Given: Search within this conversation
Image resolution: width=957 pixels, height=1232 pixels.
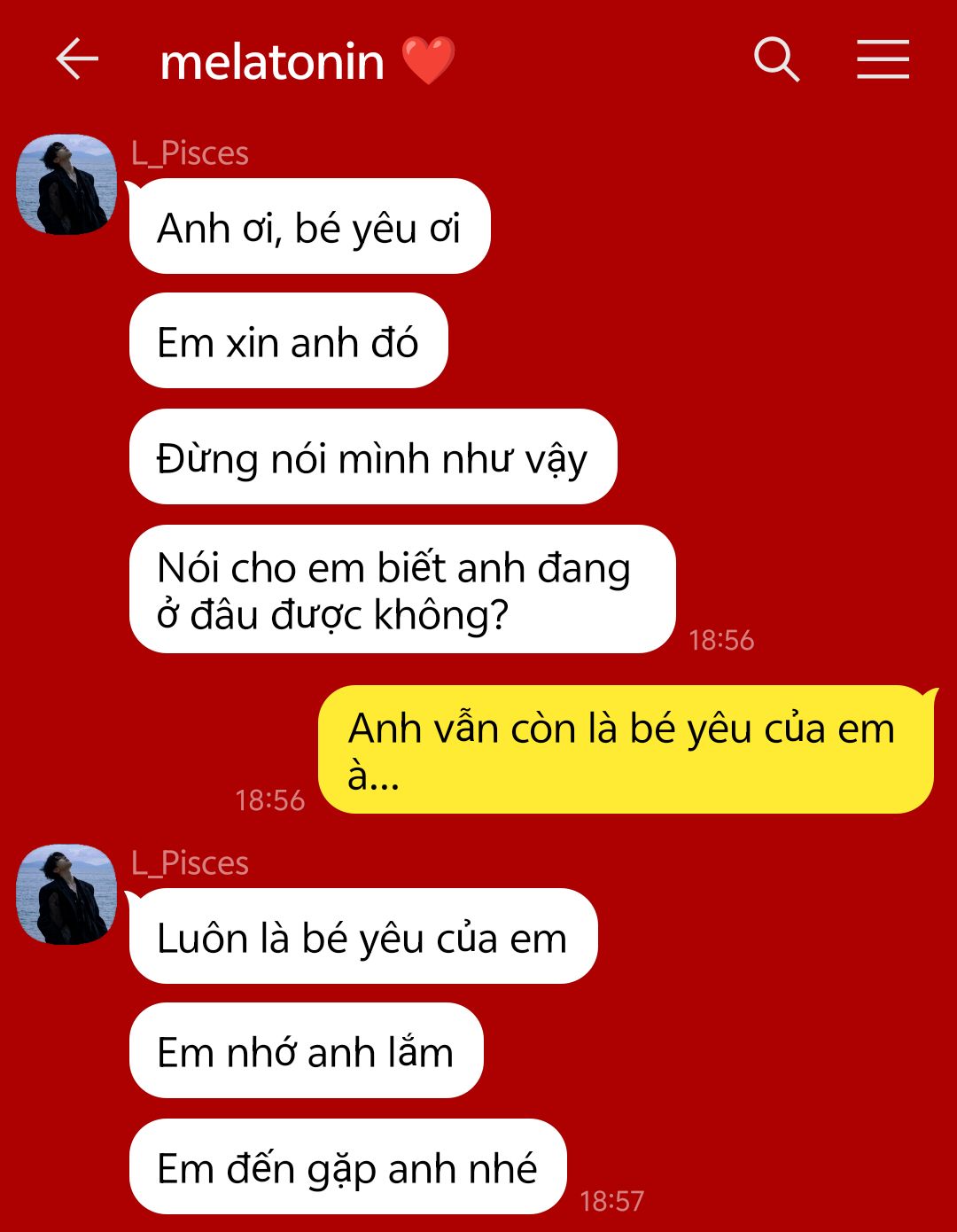Looking at the screenshot, I should pyautogui.click(x=776, y=60).
